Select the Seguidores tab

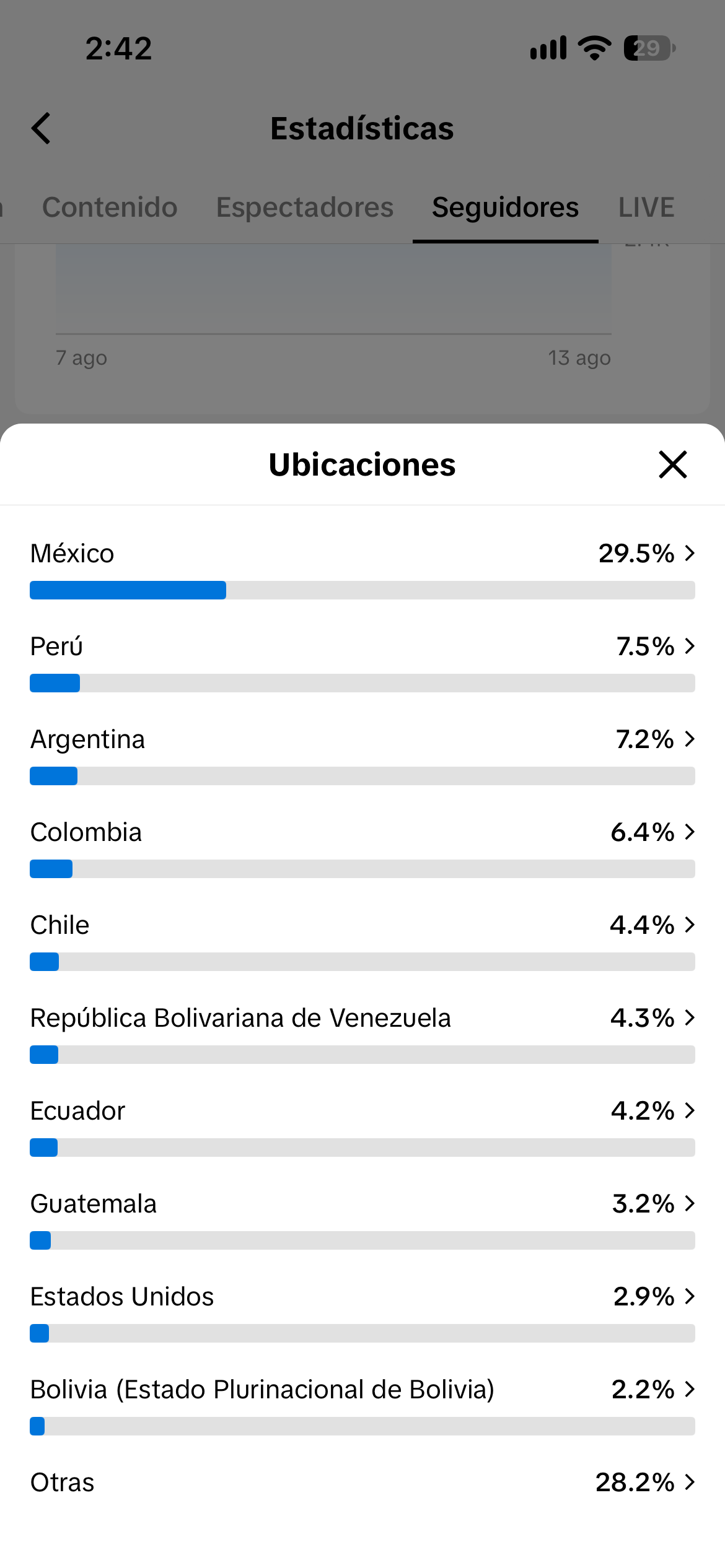(505, 207)
